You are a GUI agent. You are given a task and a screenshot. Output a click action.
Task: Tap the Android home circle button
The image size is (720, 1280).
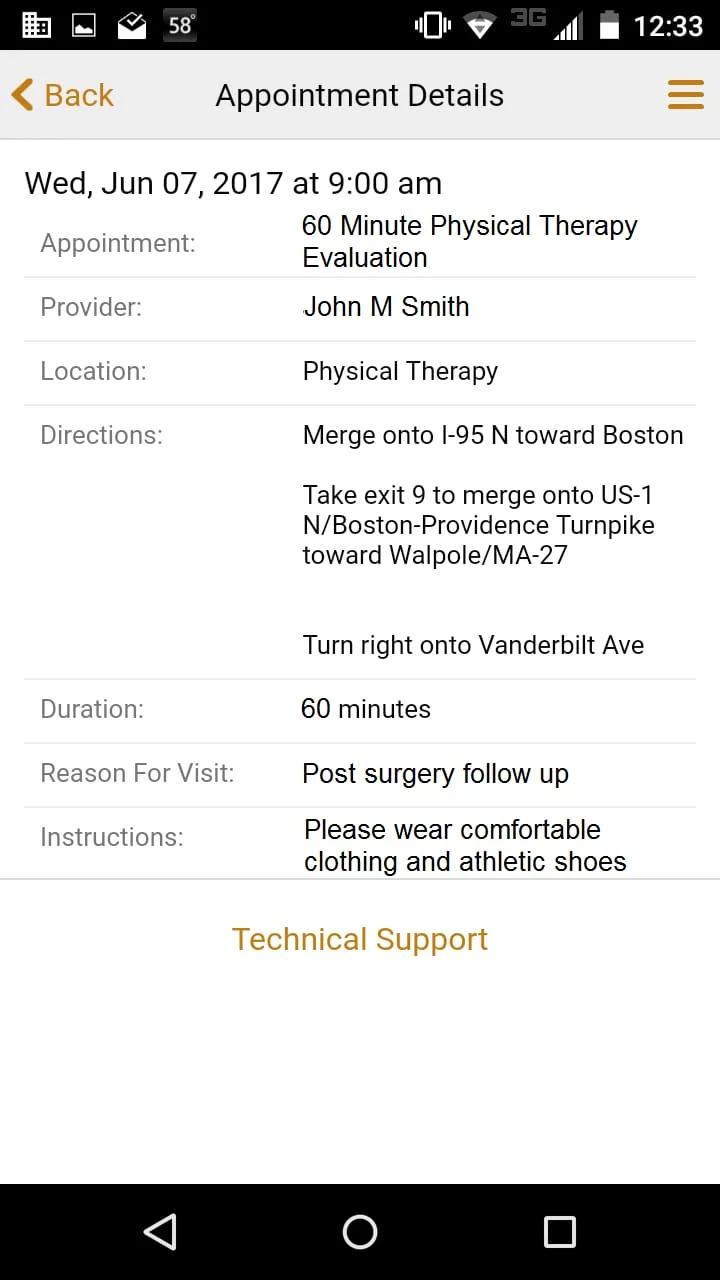pos(360,1231)
